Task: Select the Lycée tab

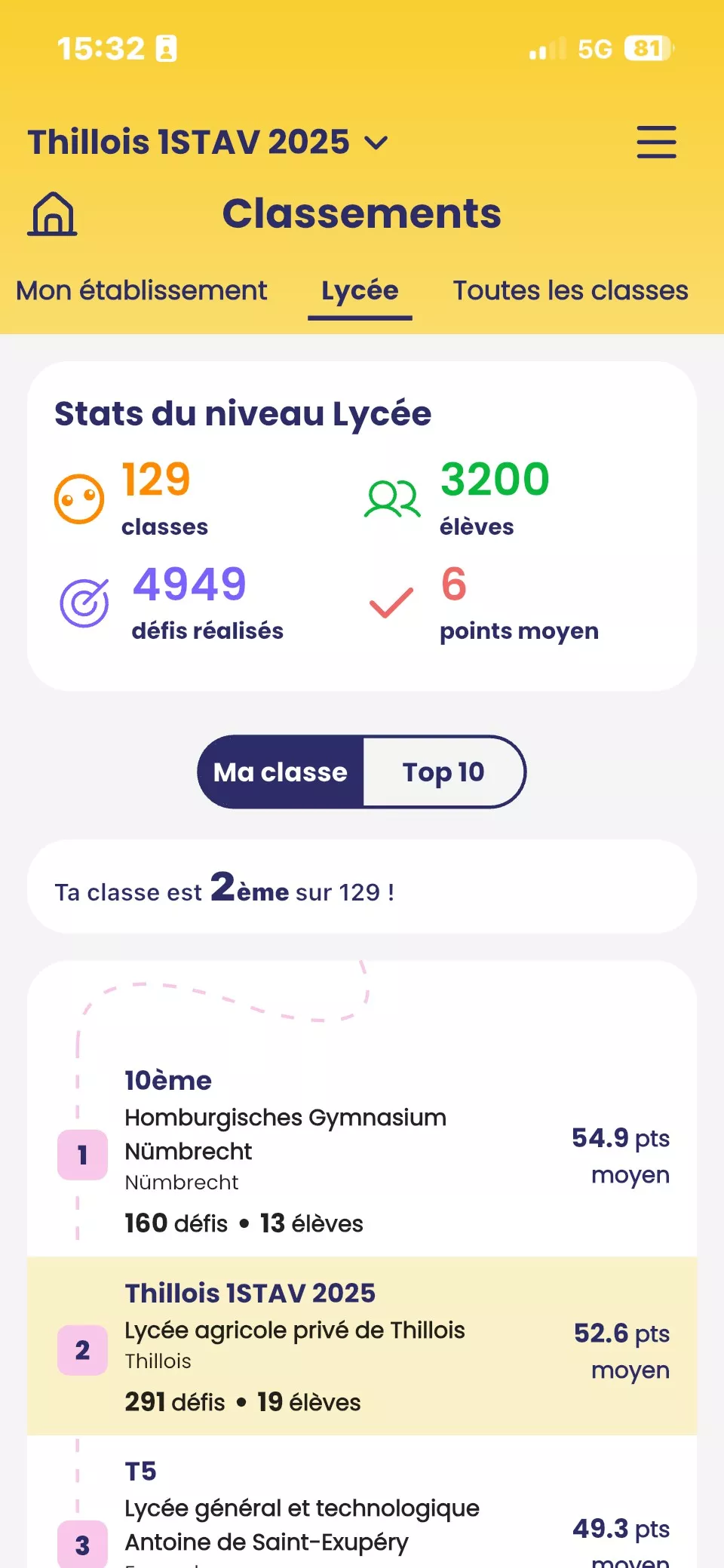Action: 360,291
